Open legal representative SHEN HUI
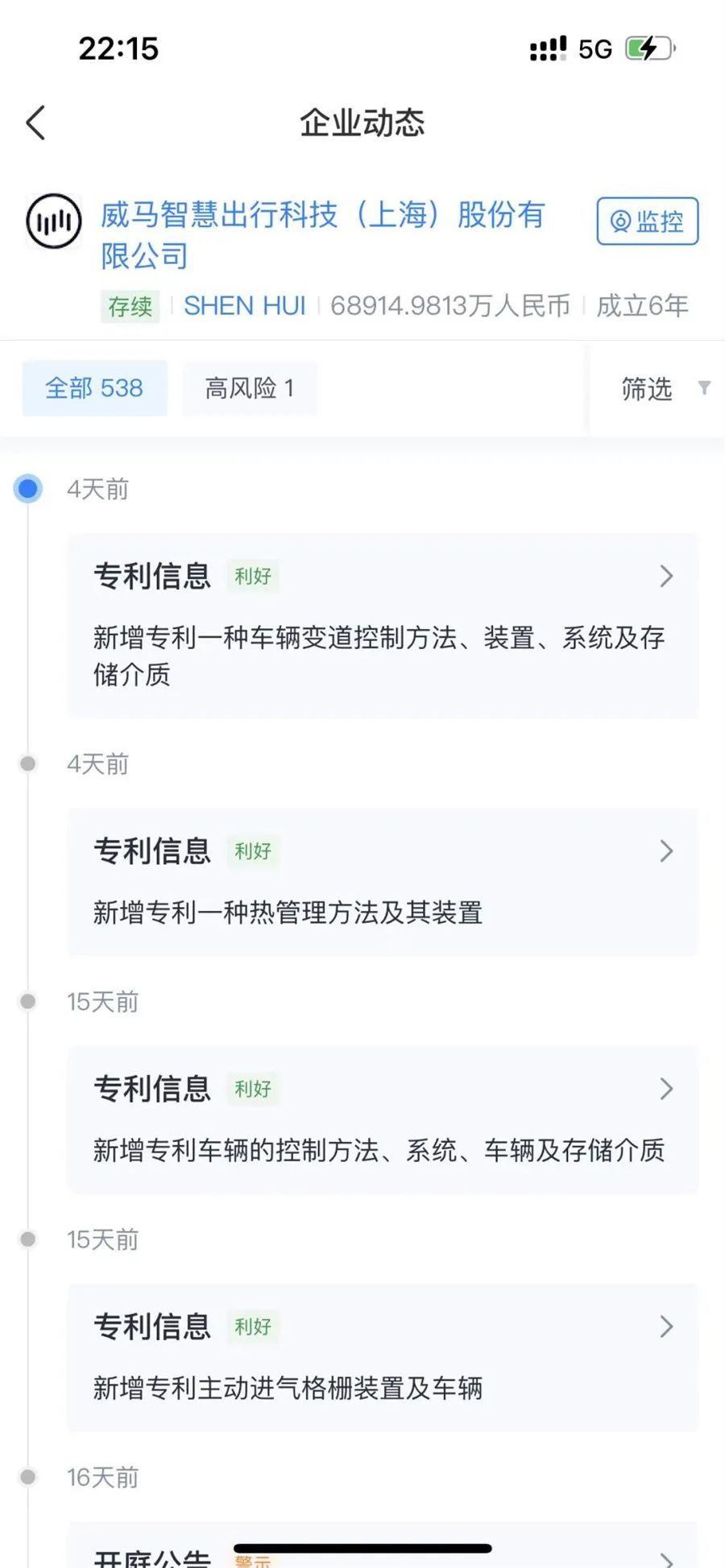 [x=244, y=306]
